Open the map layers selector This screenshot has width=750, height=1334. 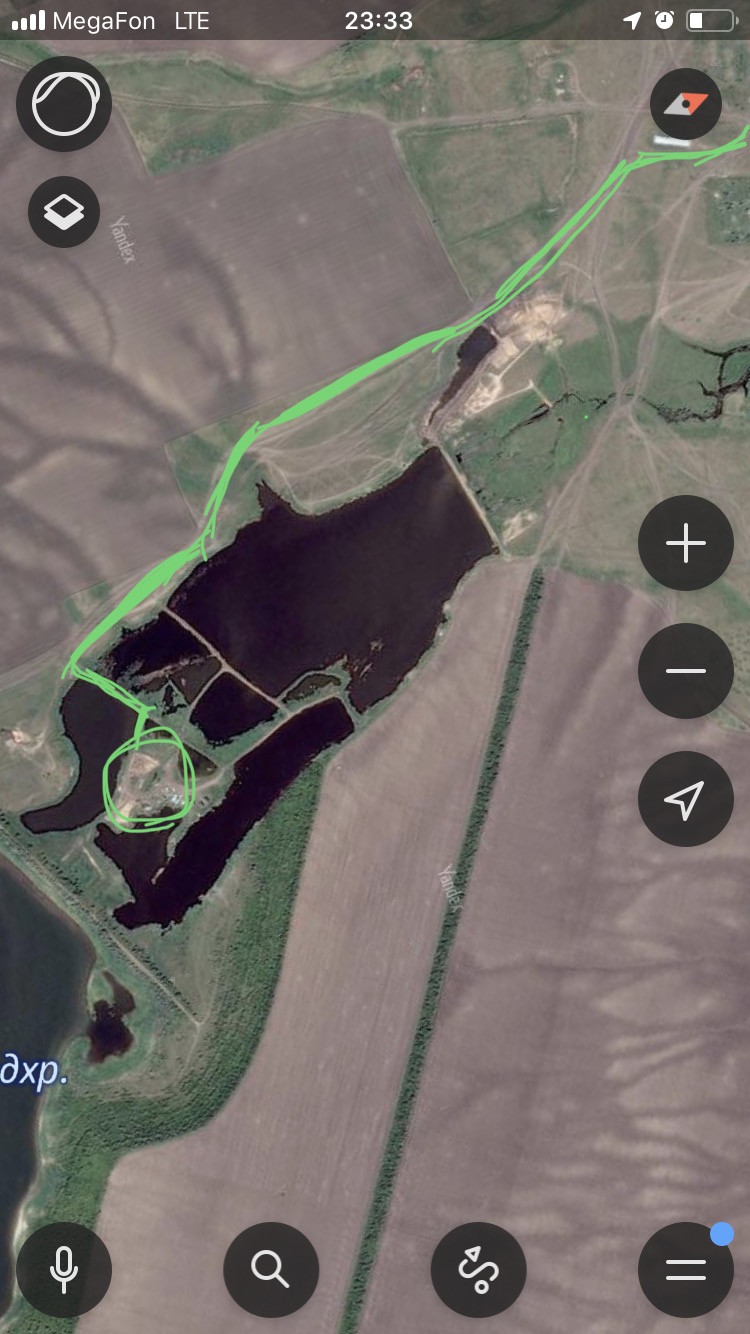[64, 211]
